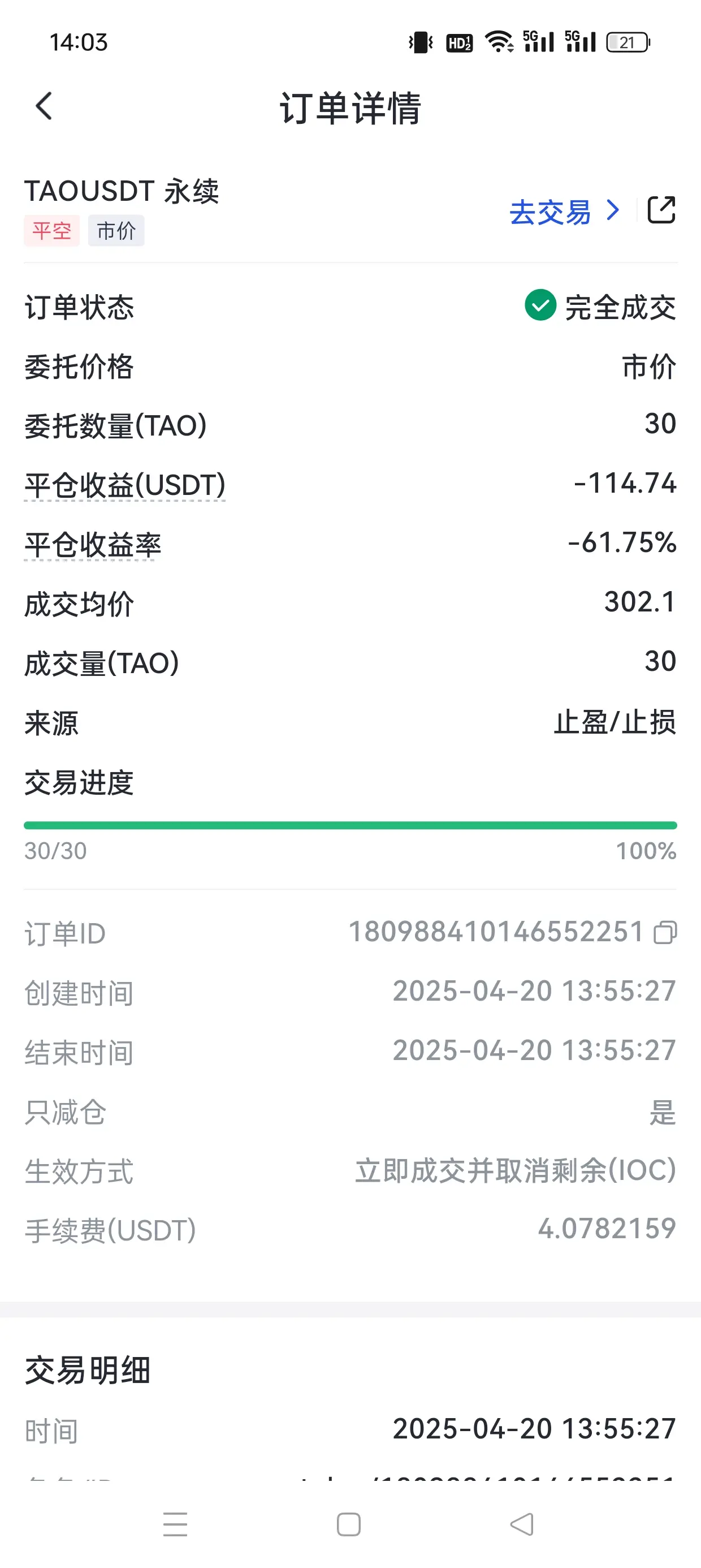The image size is (701, 1568).
Task: Copy the order ID number
Action: pyautogui.click(x=665, y=933)
